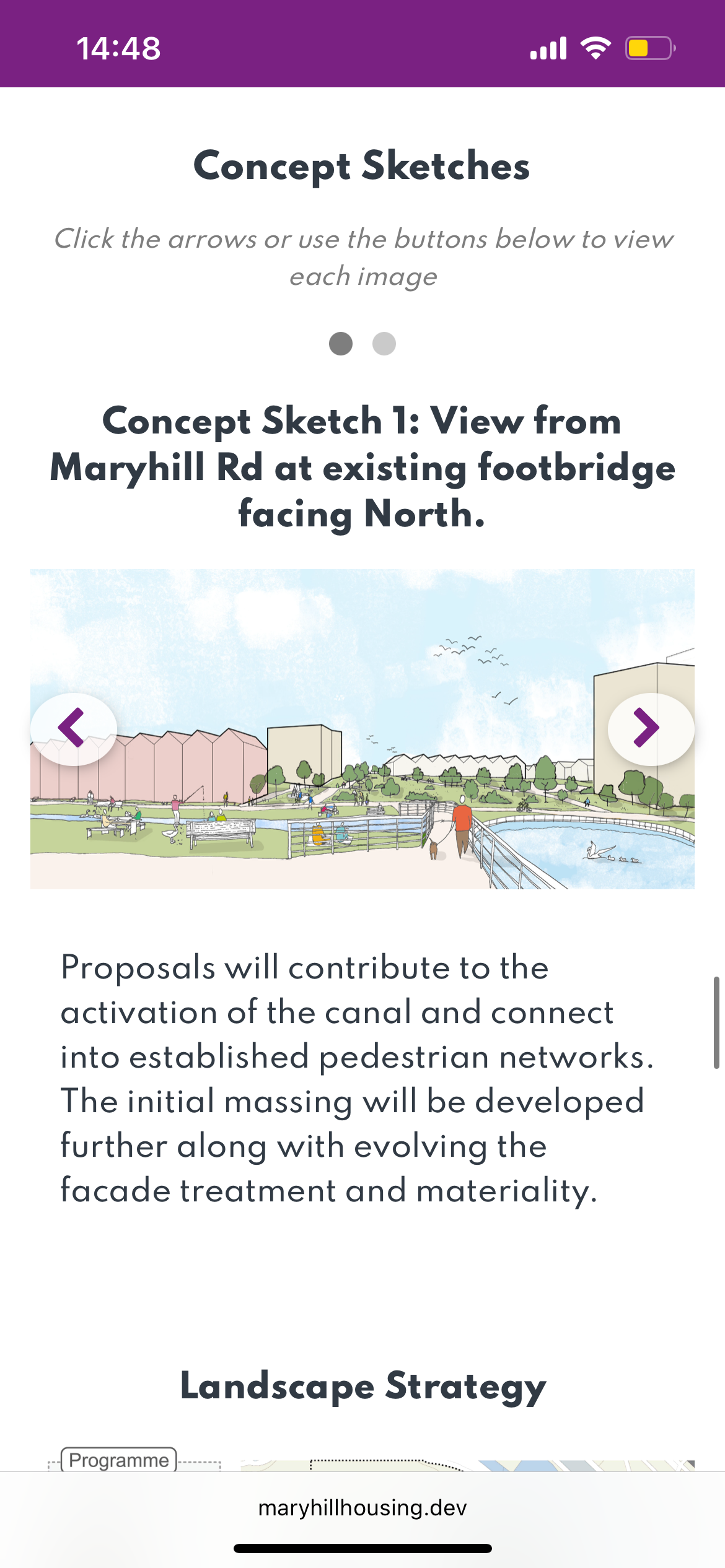This screenshot has width=725, height=1568.
Task: Advance to the next concept sketch
Action: 649,728
